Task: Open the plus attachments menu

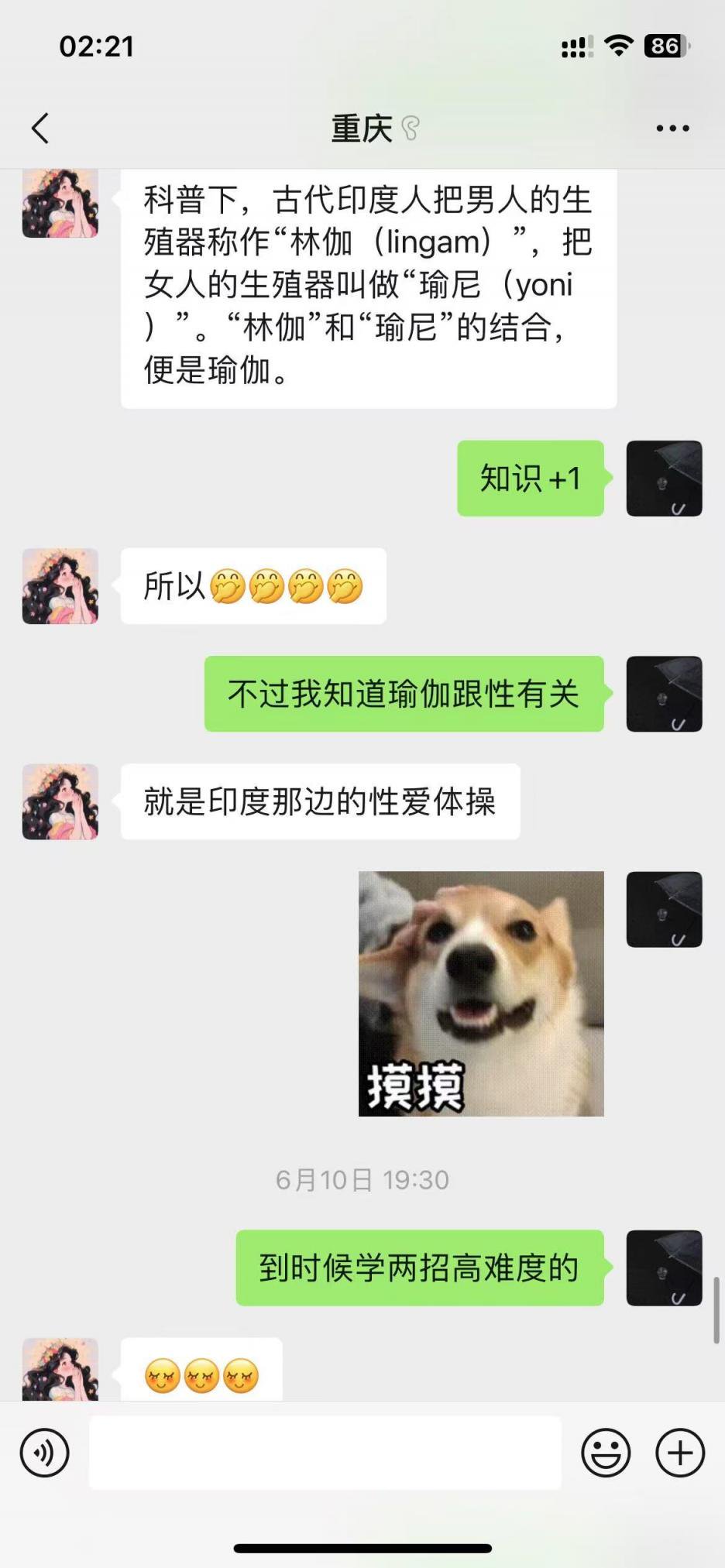Action: click(680, 1453)
